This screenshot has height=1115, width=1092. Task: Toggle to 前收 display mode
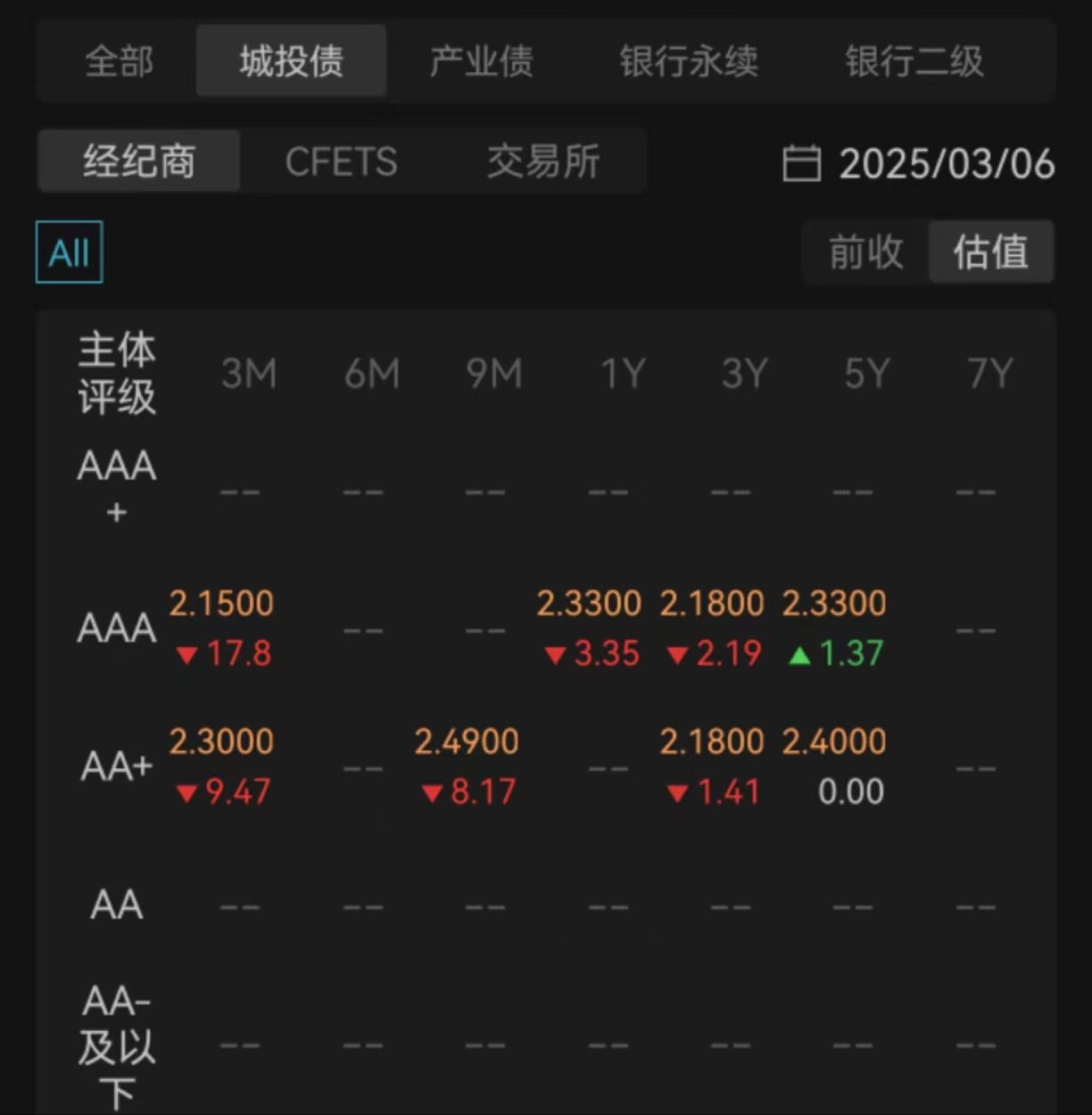coord(864,252)
